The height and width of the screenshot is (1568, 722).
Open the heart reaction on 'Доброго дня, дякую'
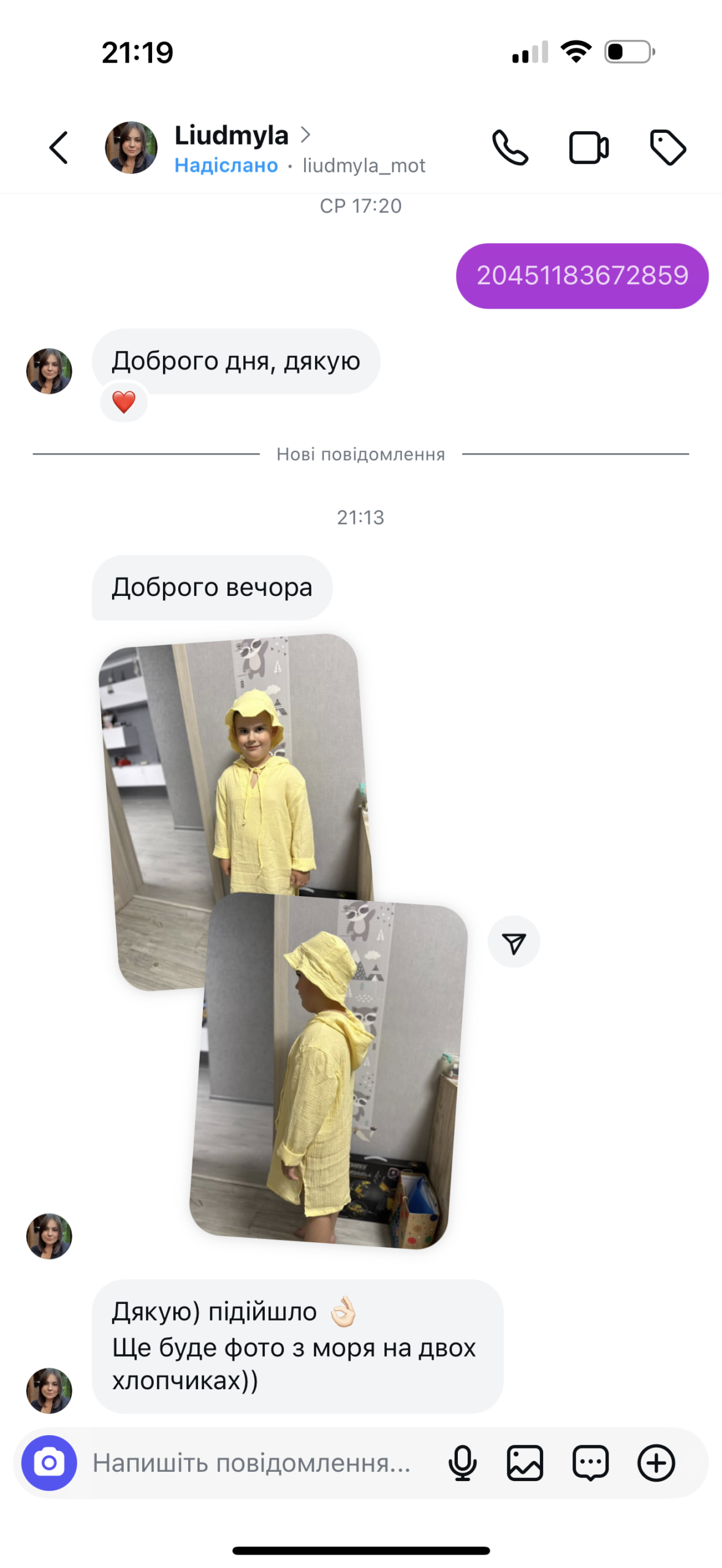[x=124, y=402]
